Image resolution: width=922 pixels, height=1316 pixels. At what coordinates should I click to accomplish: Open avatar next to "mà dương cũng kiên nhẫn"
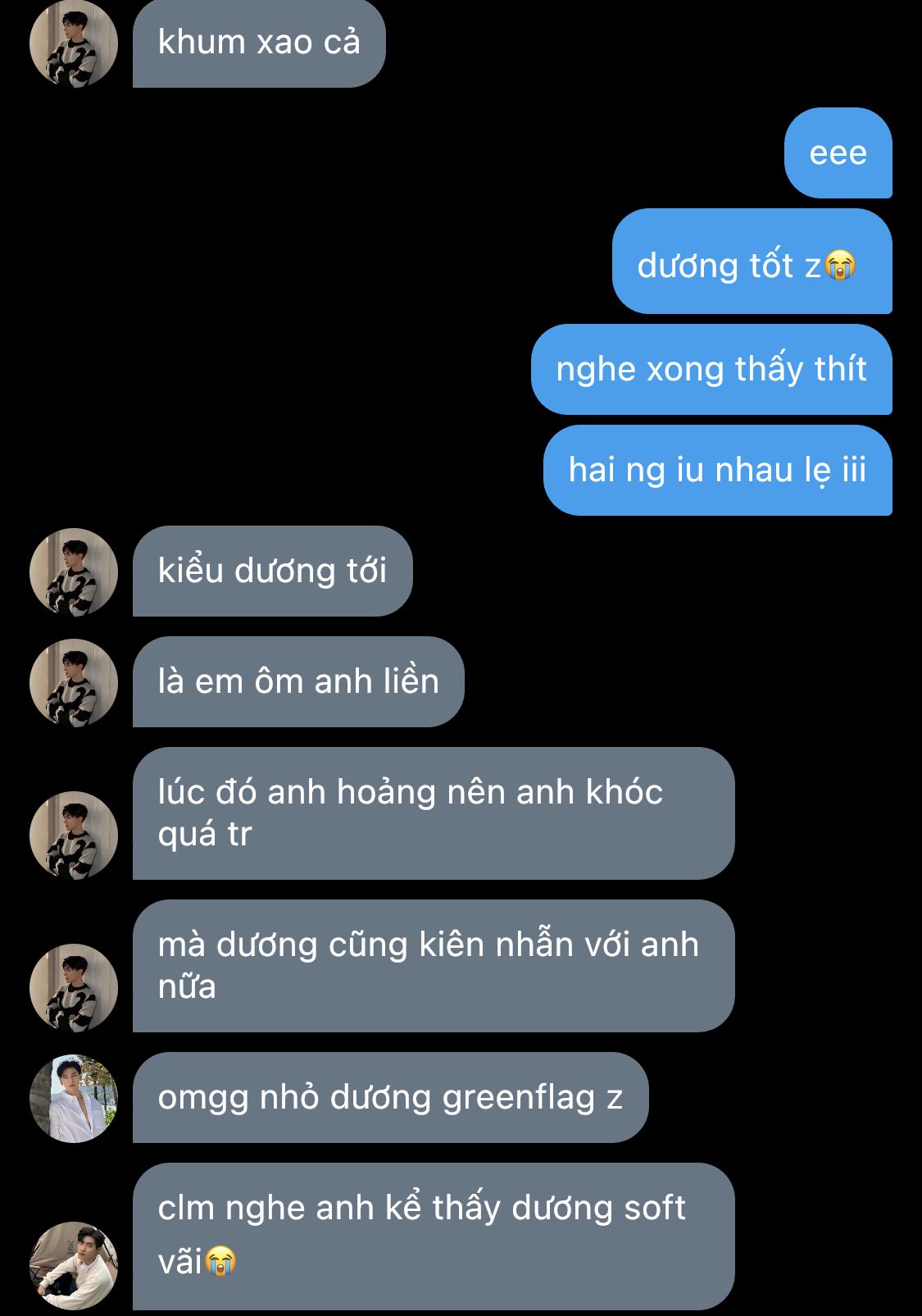pos(74,987)
